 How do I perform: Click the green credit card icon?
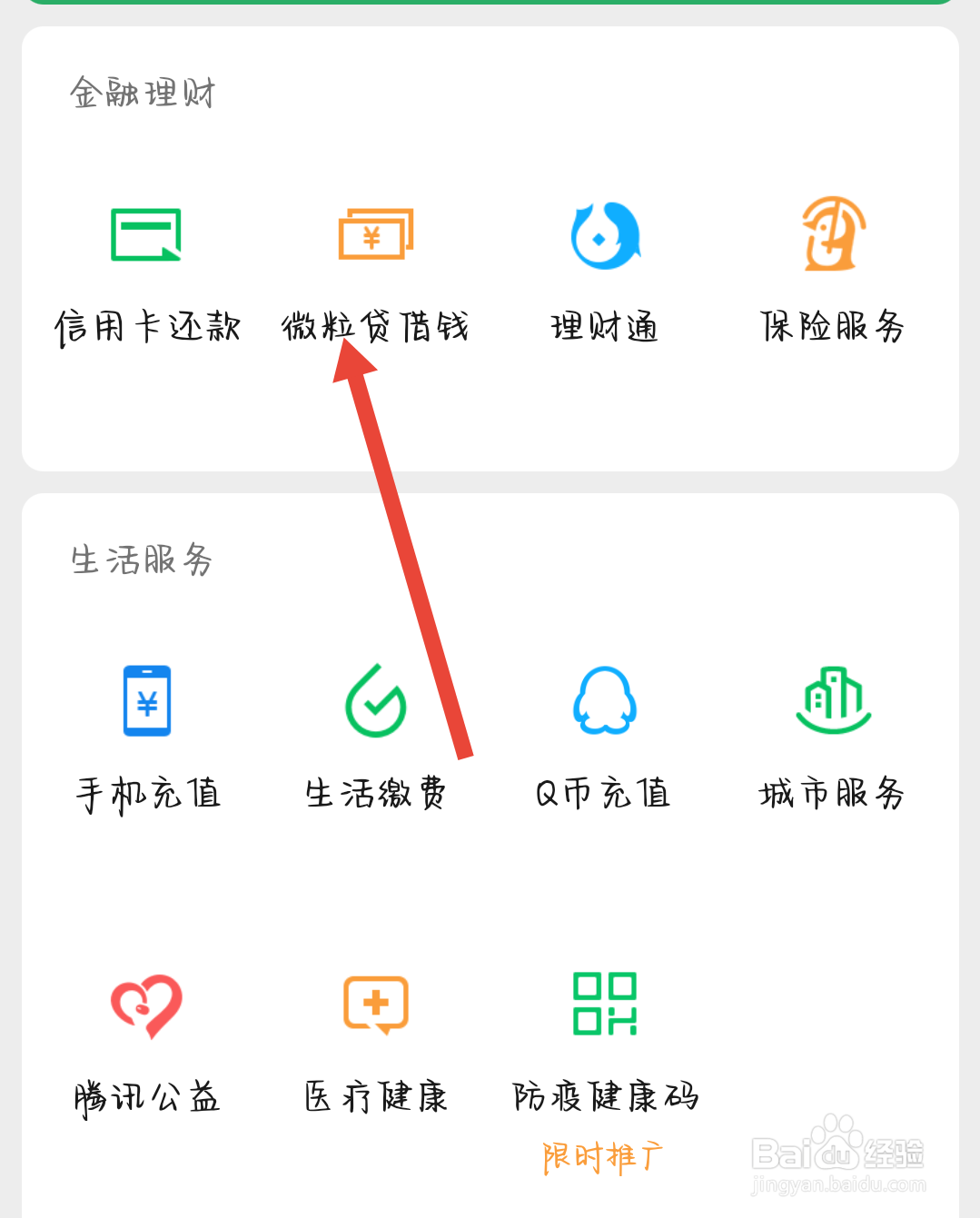click(x=146, y=234)
